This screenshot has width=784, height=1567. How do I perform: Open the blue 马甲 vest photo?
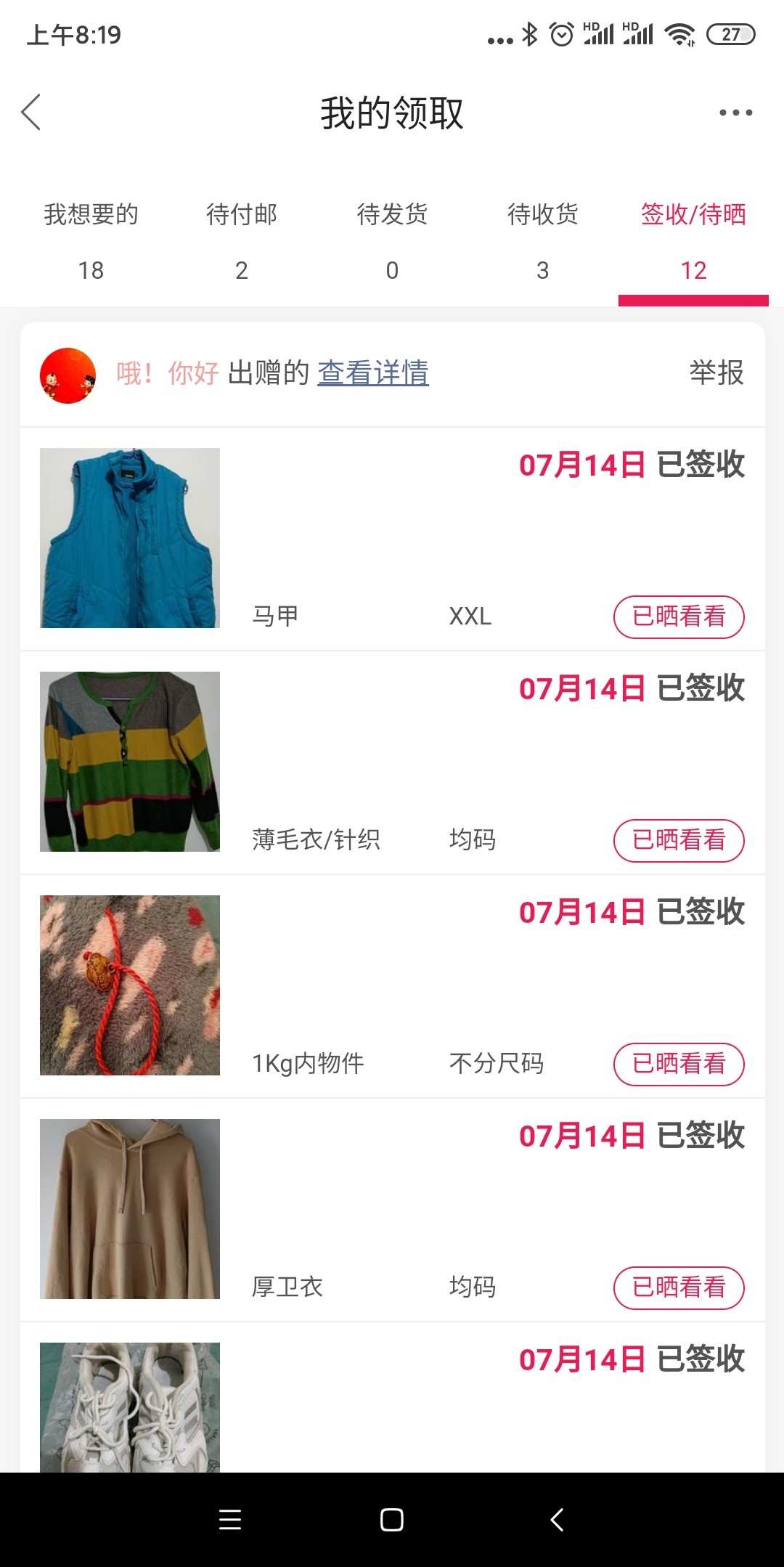(x=130, y=538)
